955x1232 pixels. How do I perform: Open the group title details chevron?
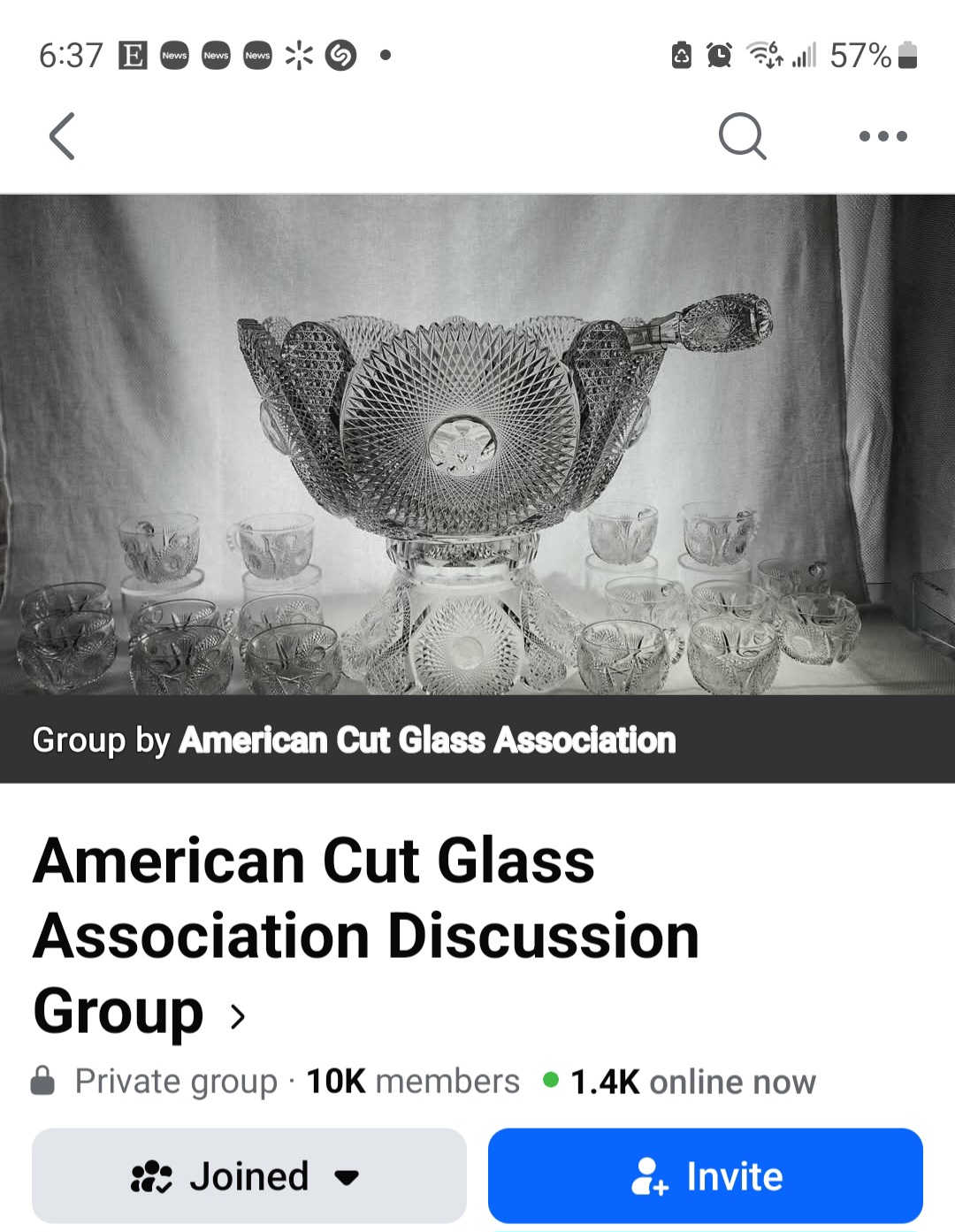tap(237, 1017)
